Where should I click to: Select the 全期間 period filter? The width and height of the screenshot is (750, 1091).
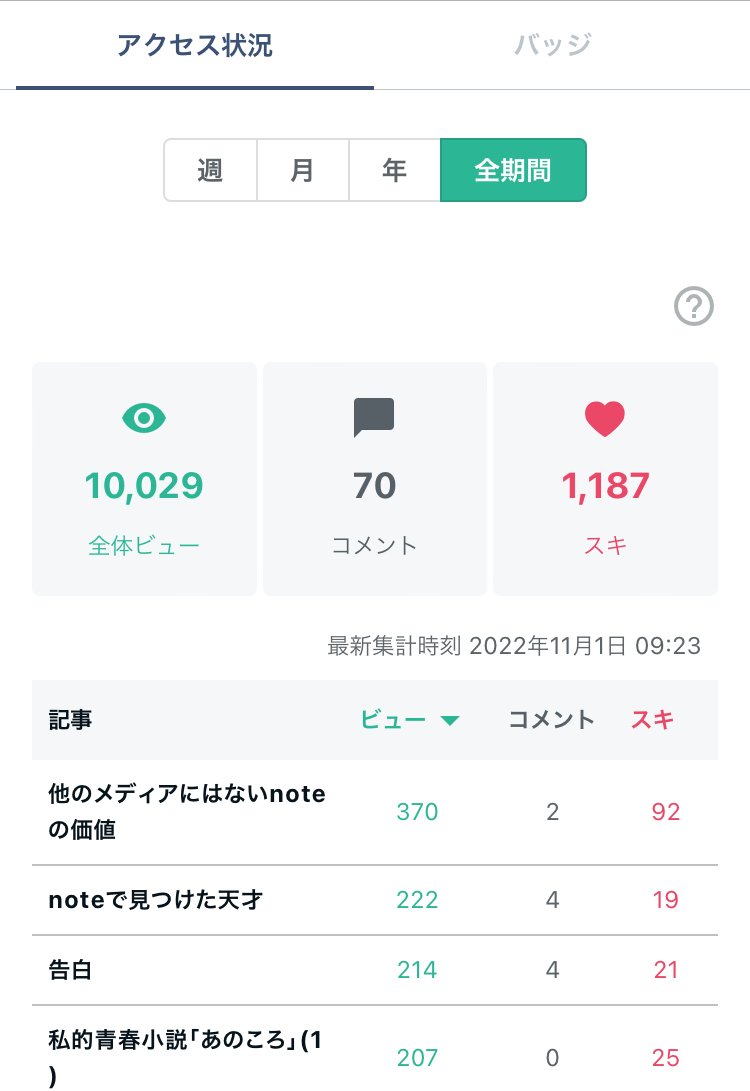click(513, 170)
